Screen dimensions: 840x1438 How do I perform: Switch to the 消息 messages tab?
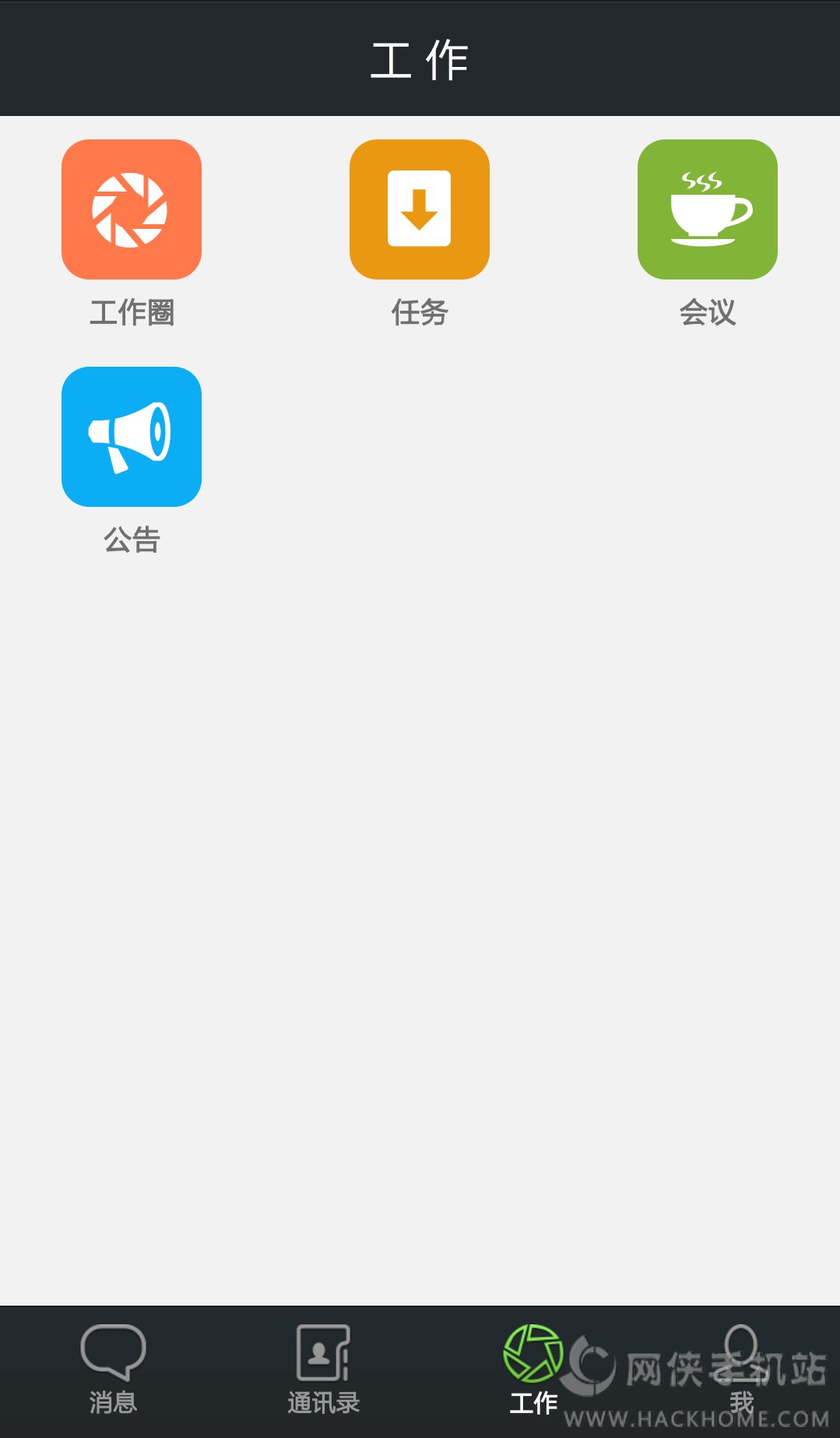point(113,1369)
